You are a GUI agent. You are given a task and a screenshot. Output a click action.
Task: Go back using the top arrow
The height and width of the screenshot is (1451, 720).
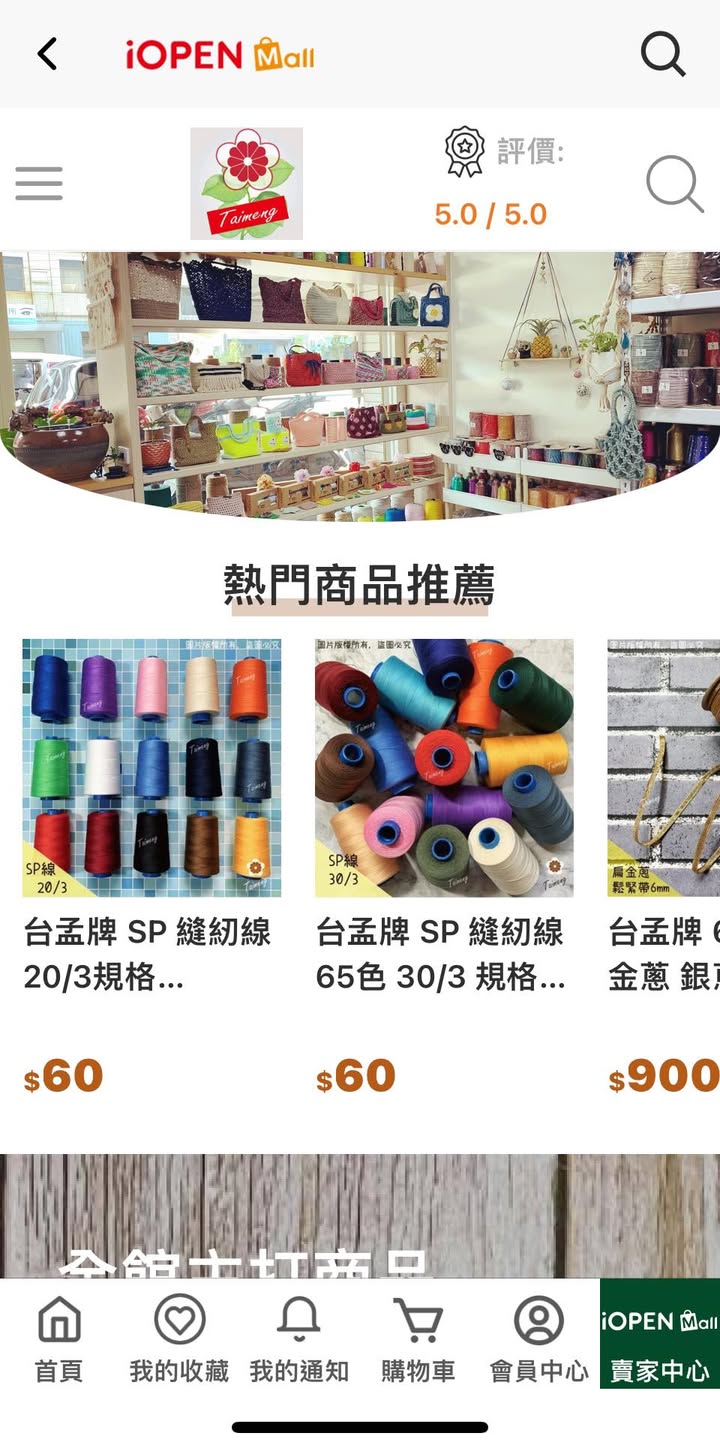pyautogui.click(x=47, y=54)
